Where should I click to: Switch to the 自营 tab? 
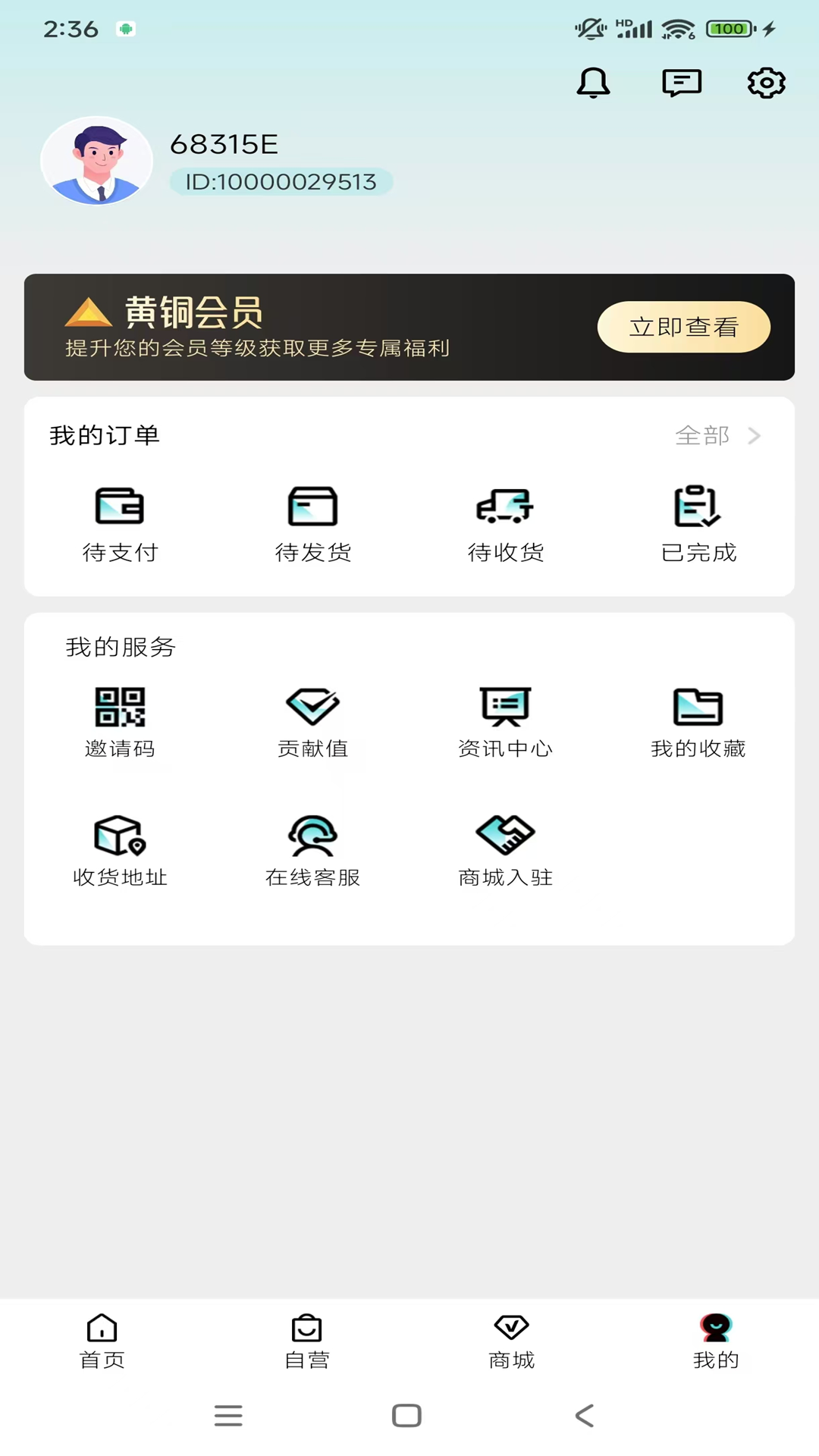click(x=307, y=1341)
